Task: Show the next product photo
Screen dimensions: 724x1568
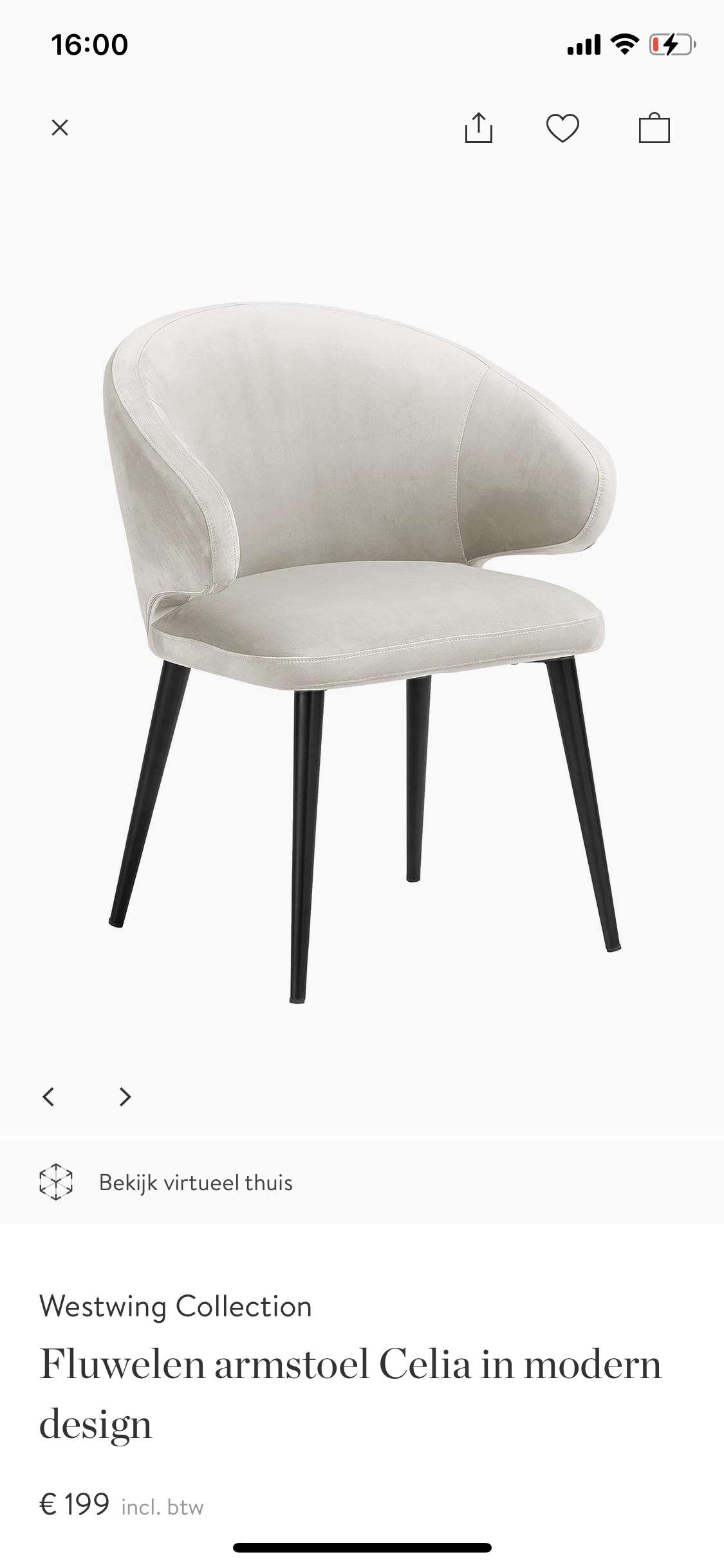Action: (x=125, y=1097)
